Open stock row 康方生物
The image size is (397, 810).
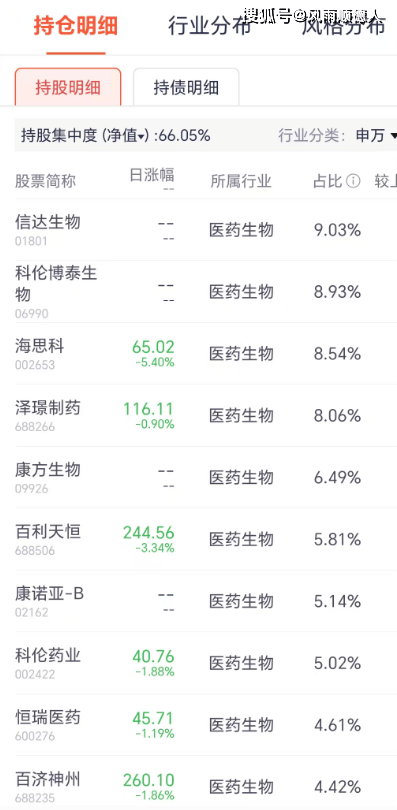198,477
